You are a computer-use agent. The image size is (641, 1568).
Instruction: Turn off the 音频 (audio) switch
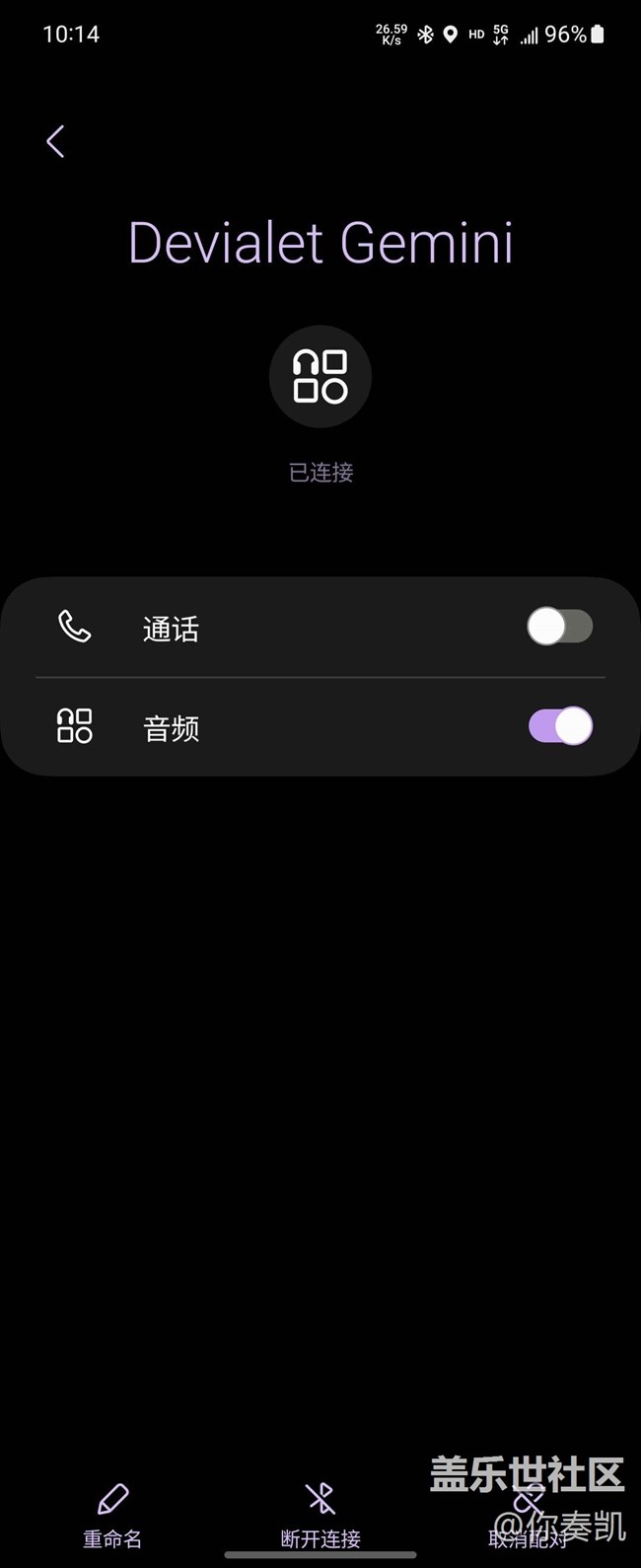pyautogui.click(x=559, y=726)
